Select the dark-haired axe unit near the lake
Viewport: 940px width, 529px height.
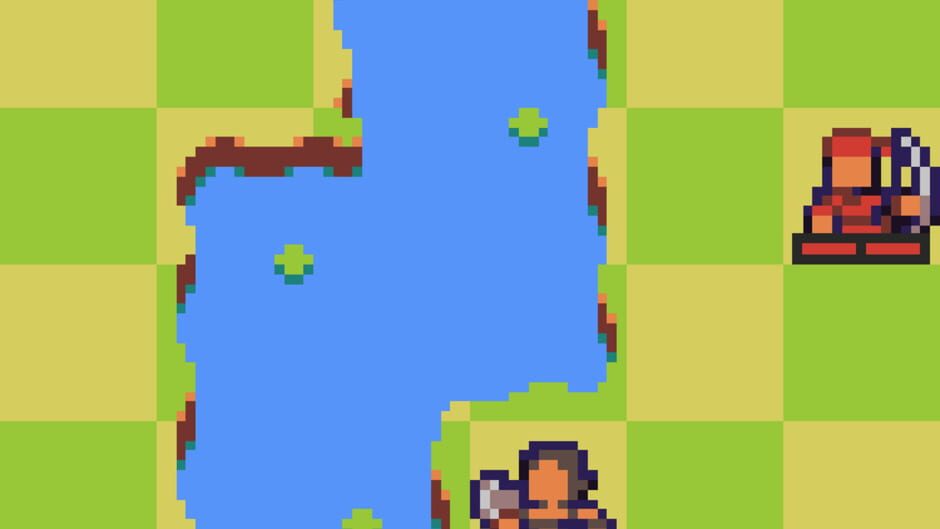click(544, 486)
